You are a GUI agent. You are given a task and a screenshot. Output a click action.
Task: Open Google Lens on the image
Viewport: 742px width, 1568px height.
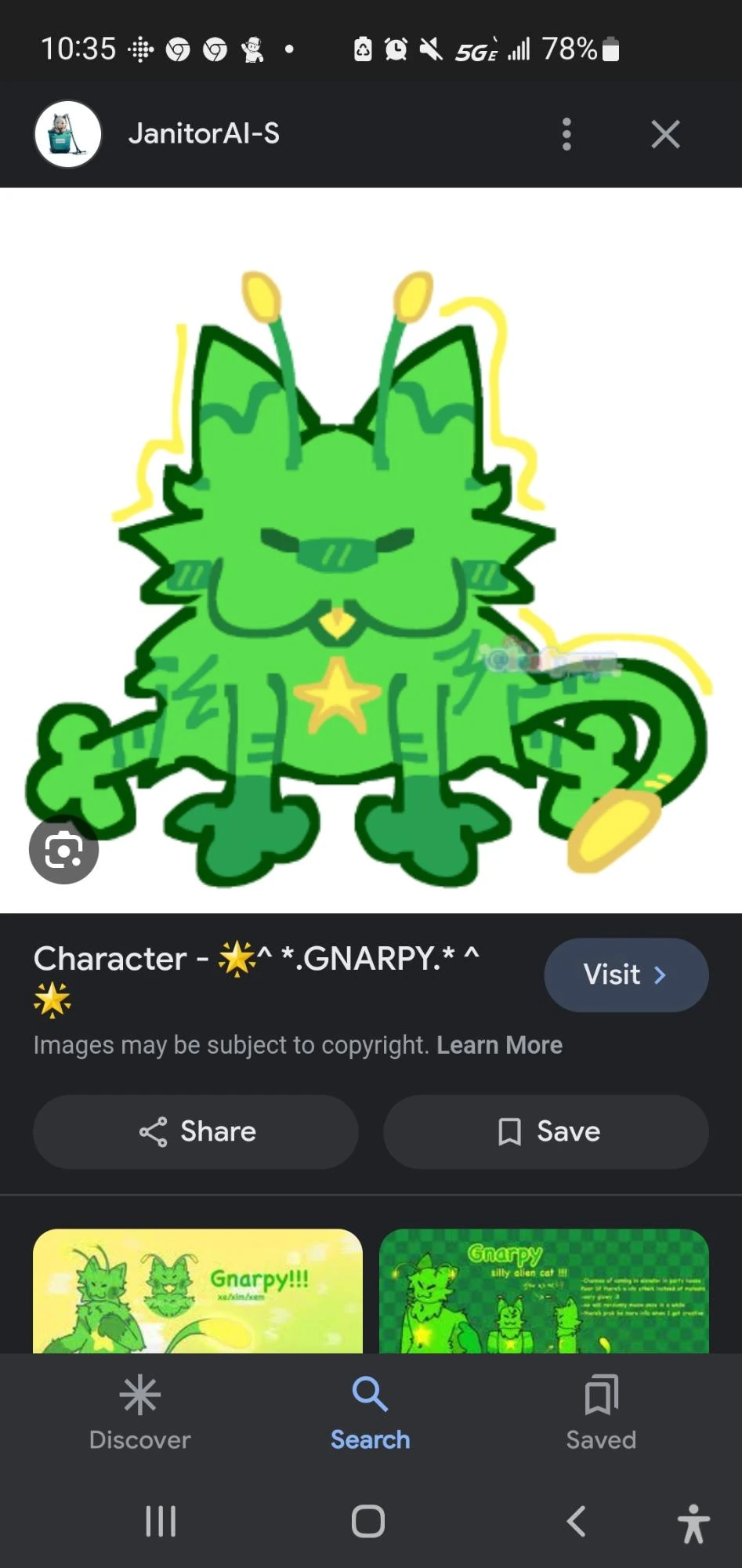pos(63,848)
